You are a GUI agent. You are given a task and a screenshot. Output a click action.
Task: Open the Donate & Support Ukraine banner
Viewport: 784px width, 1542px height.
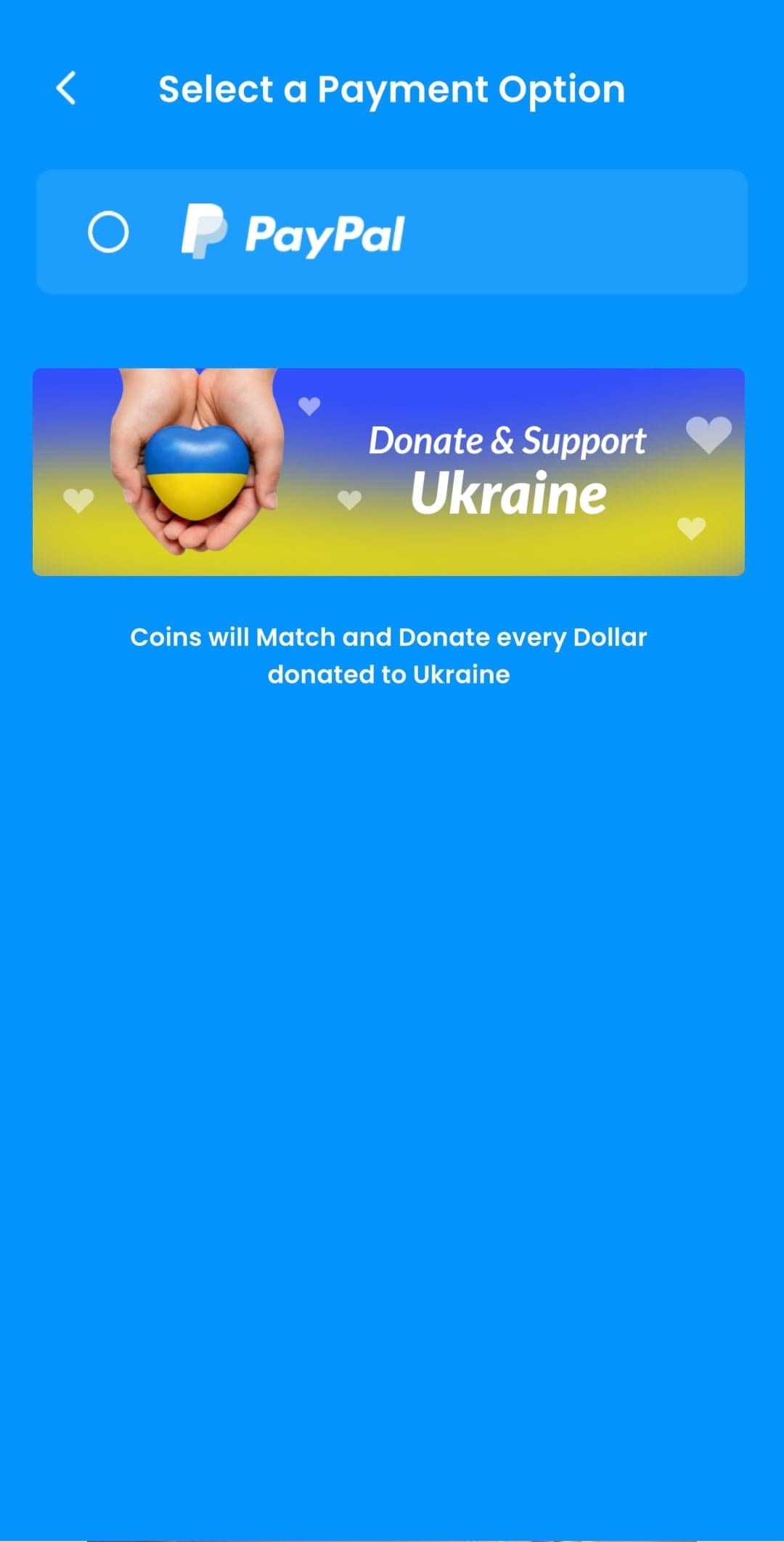coord(388,472)
